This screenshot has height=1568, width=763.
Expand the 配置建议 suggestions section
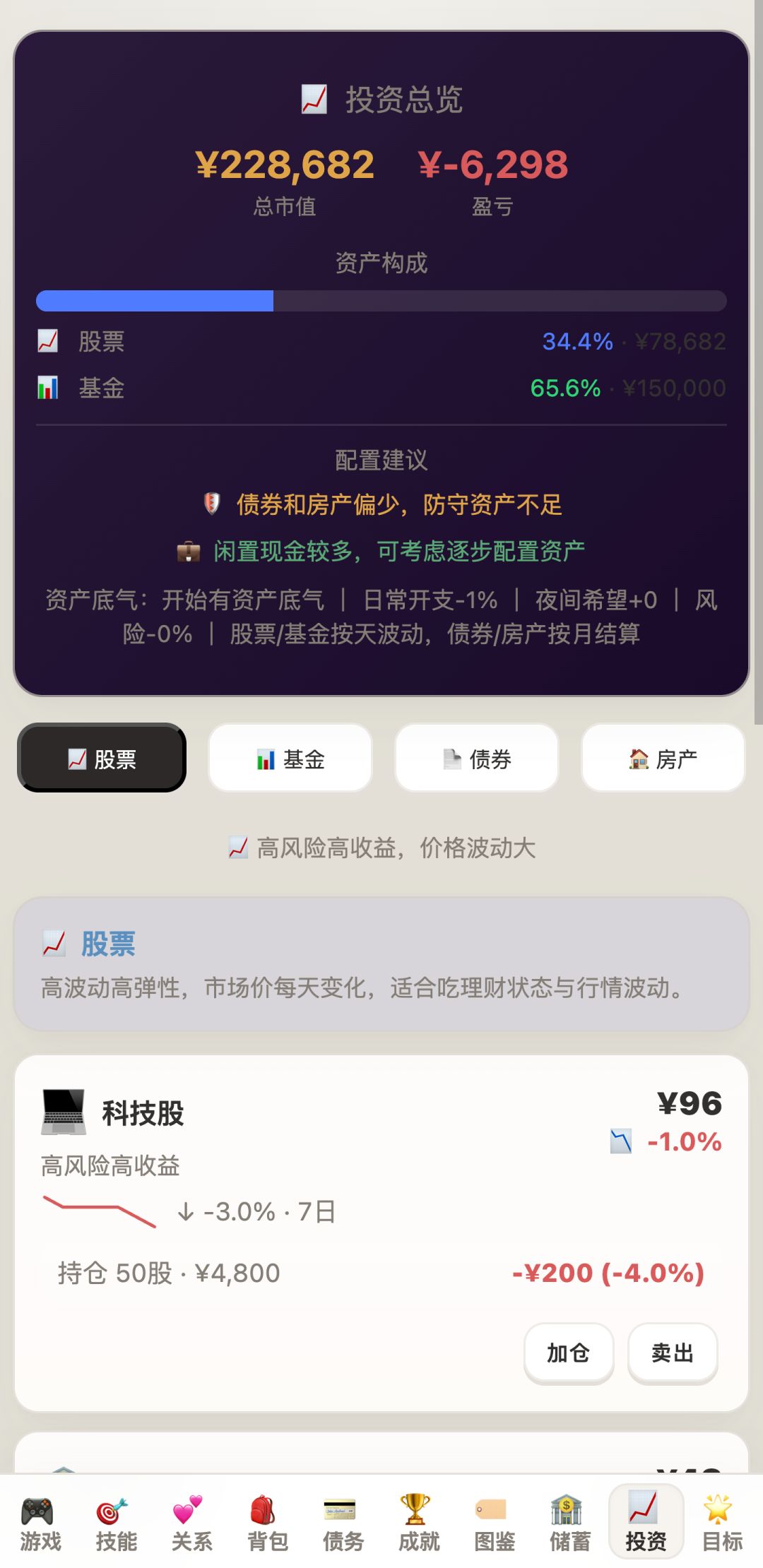click(x=381, y=459)
